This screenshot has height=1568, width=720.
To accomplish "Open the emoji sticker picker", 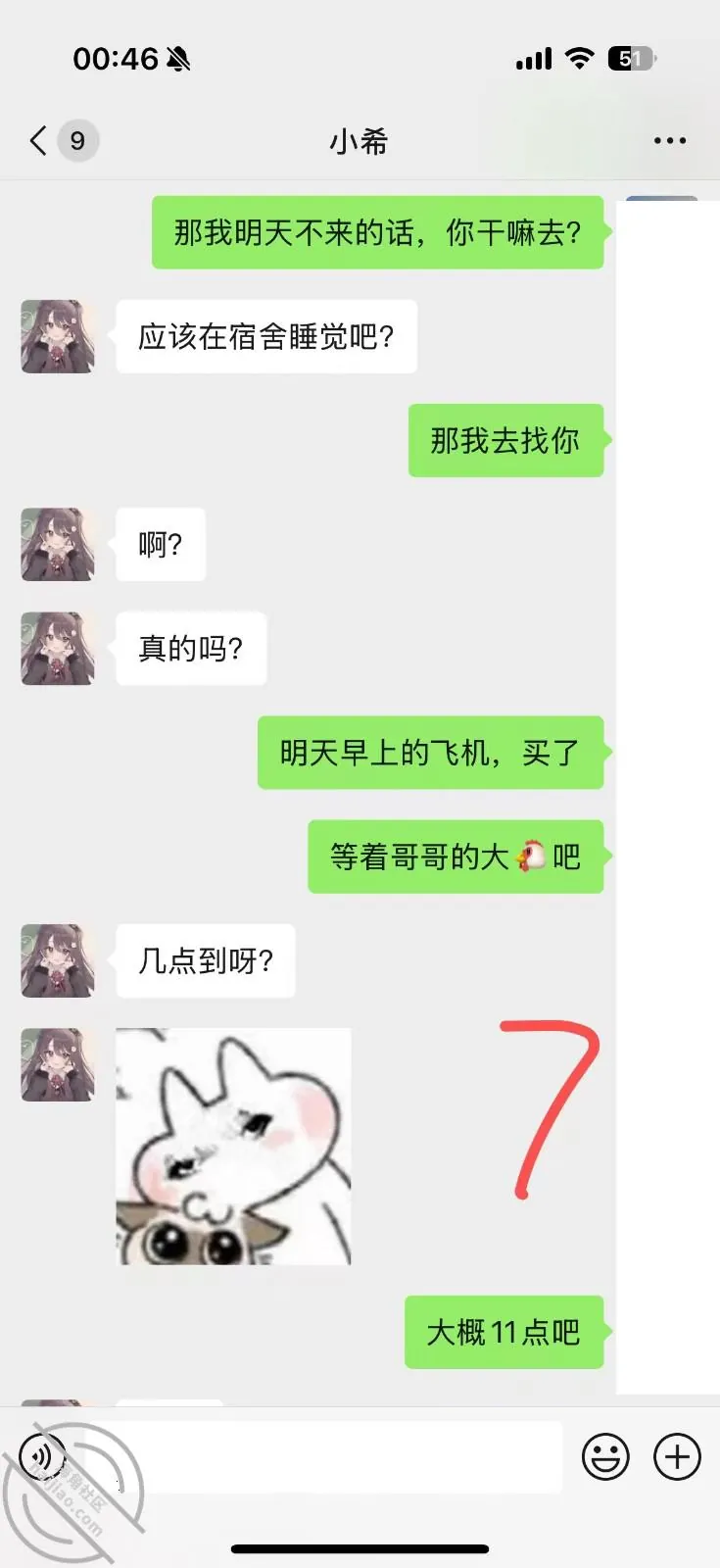I will coord(605,1456).
